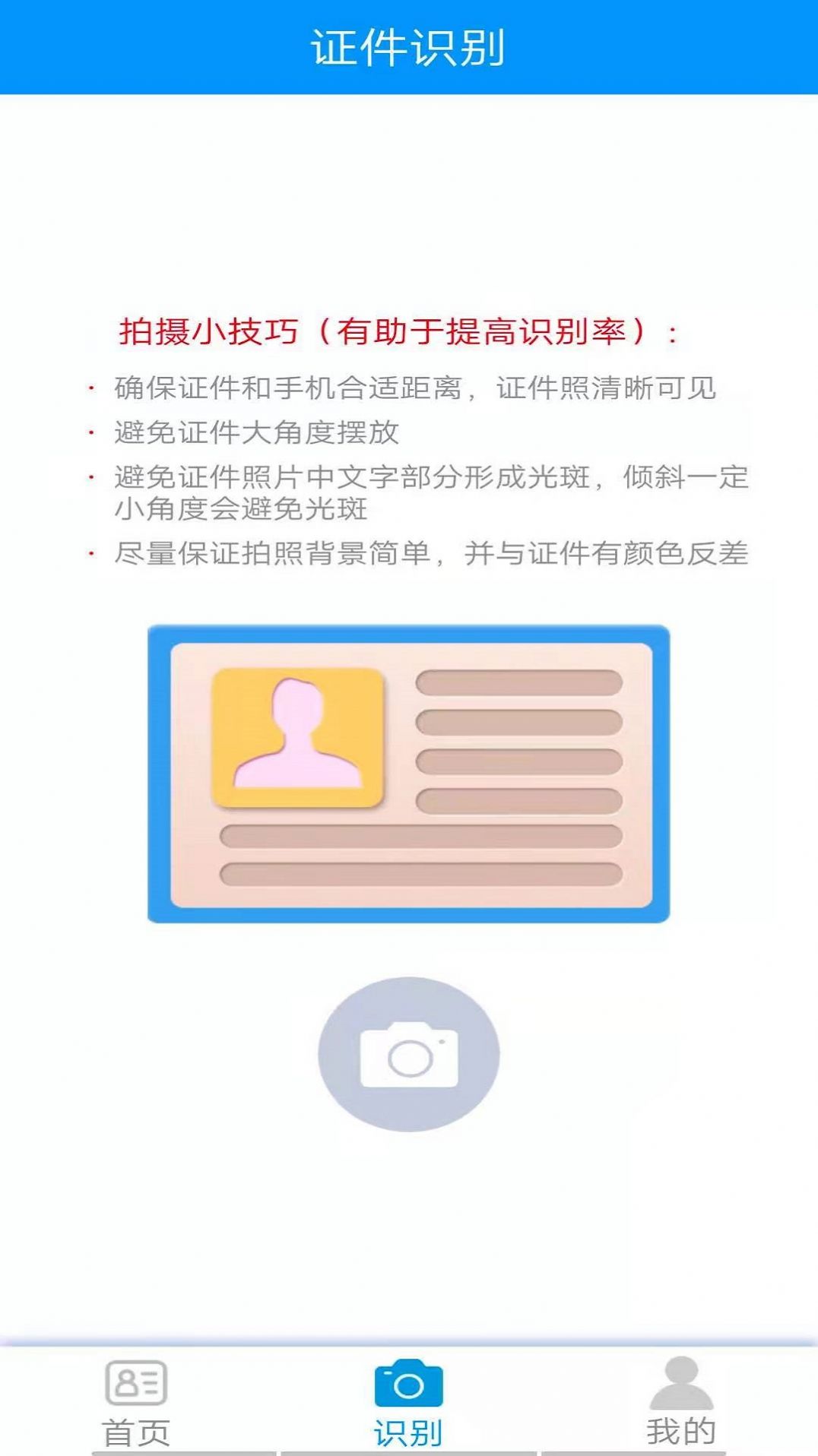Select the 识别 tab

(409, 1403)
